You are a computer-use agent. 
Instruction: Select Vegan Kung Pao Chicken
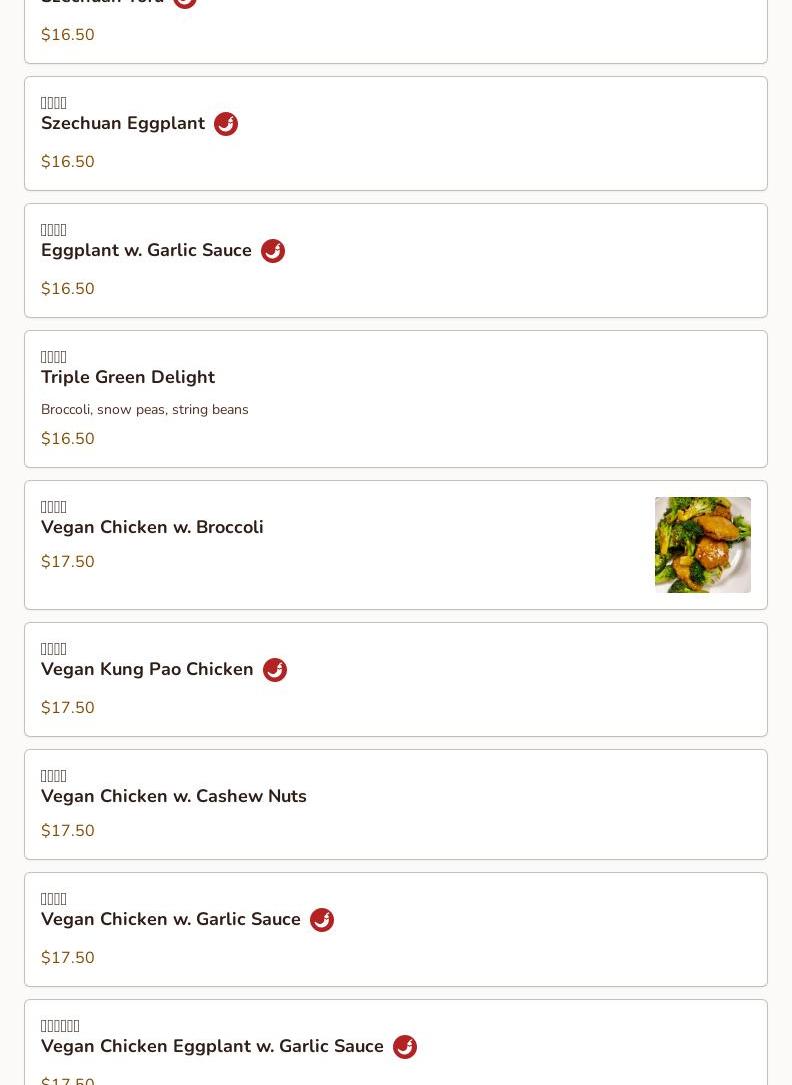point(147,670)
